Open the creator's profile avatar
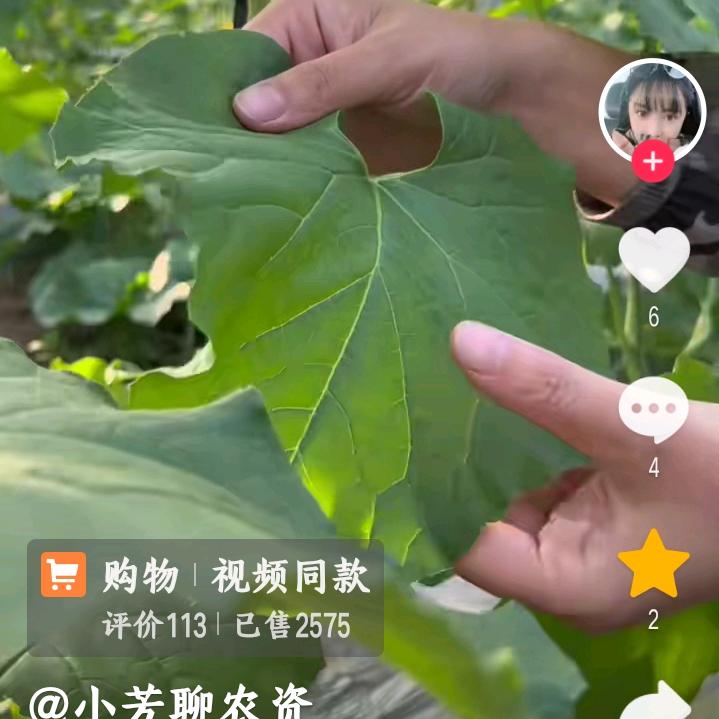 click(652, 108)
